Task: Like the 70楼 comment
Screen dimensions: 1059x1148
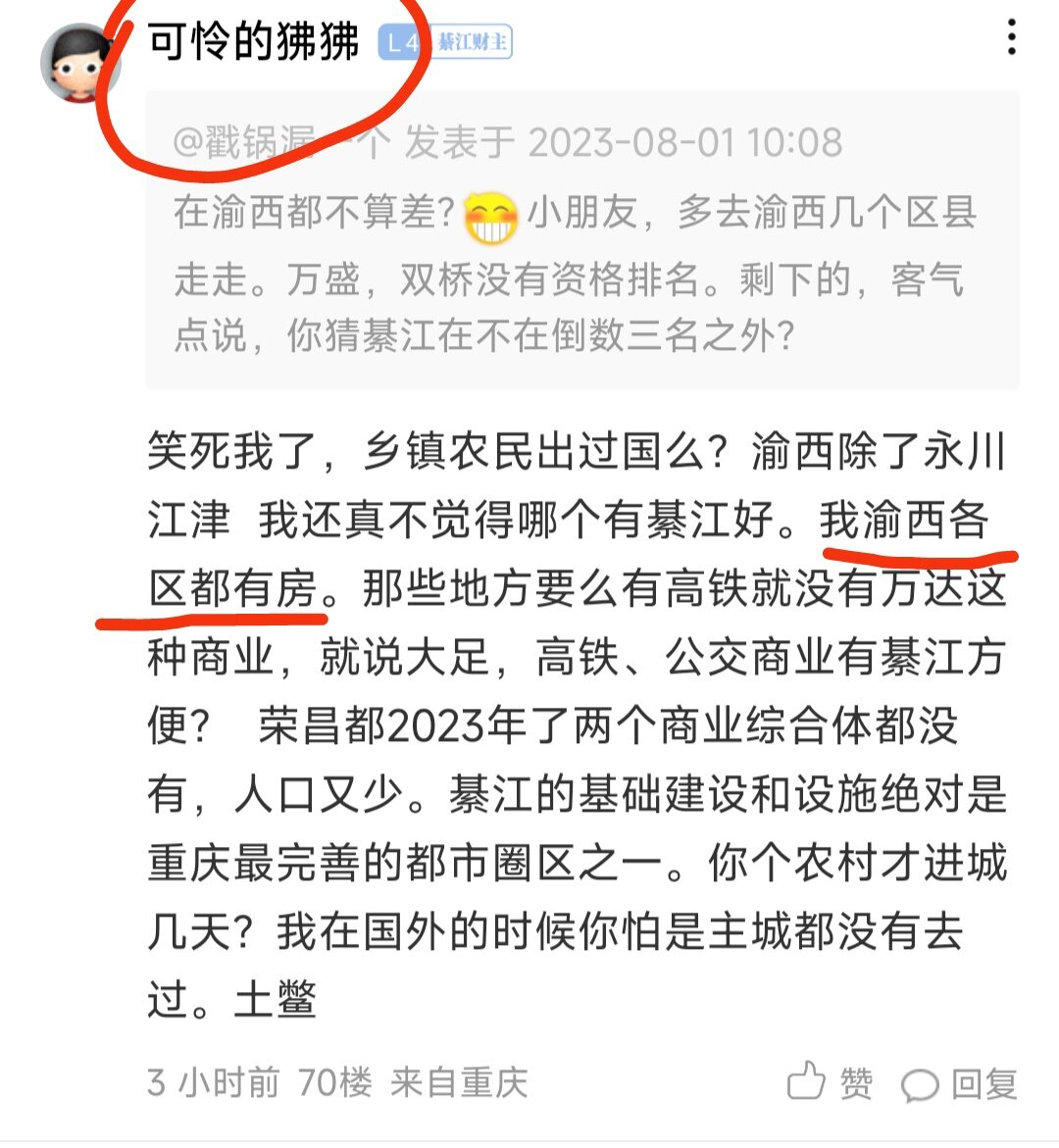Action: 830,1082
